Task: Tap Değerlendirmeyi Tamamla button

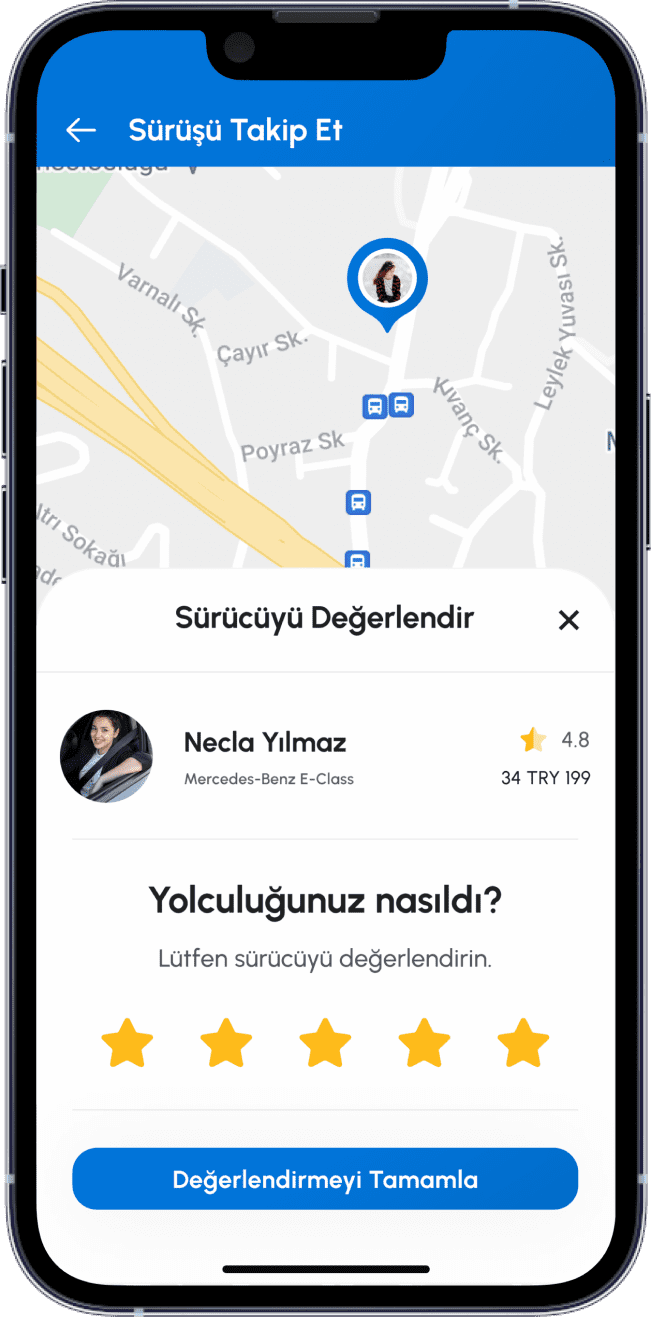Action: pyautogui.click(x=325, y=1179)
